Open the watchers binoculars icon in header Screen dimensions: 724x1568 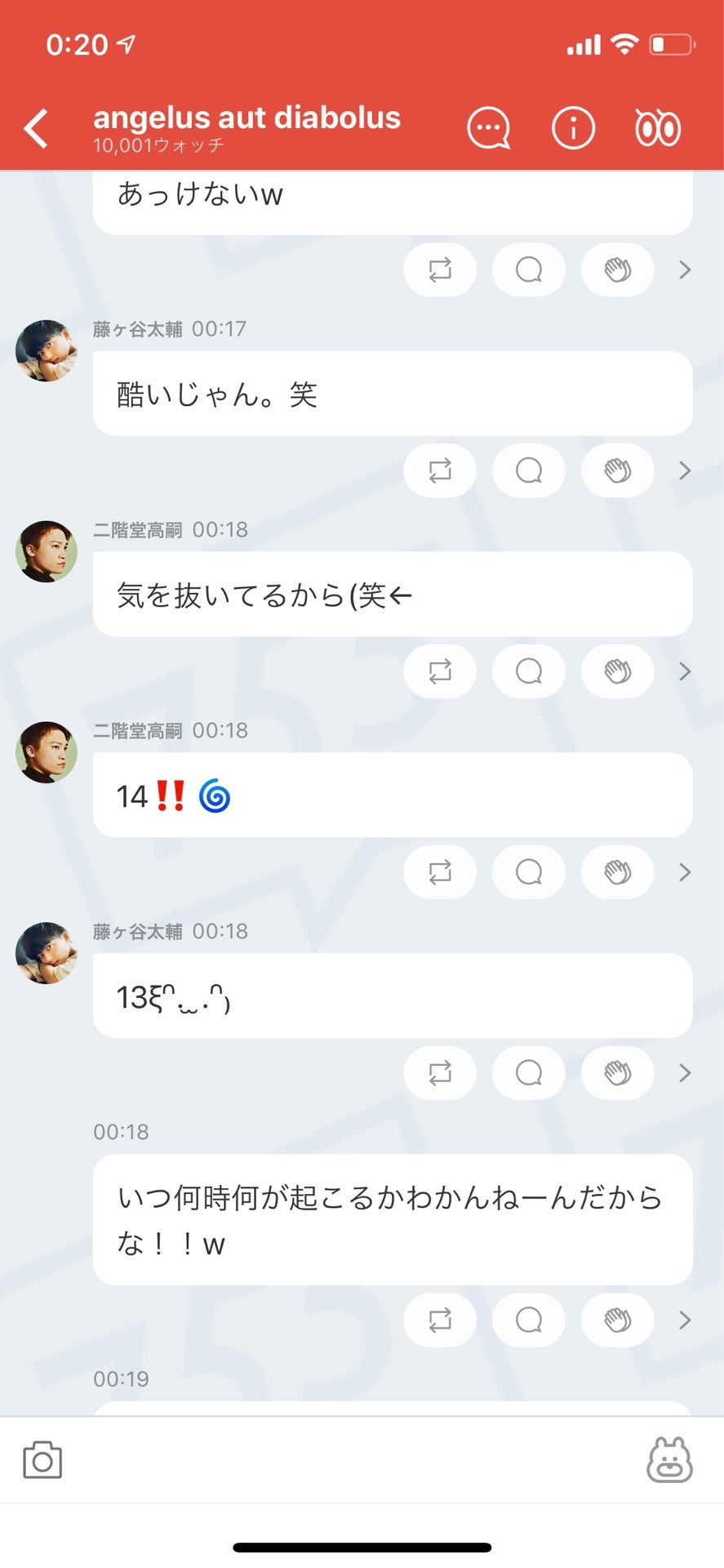(x=657, y=128)
